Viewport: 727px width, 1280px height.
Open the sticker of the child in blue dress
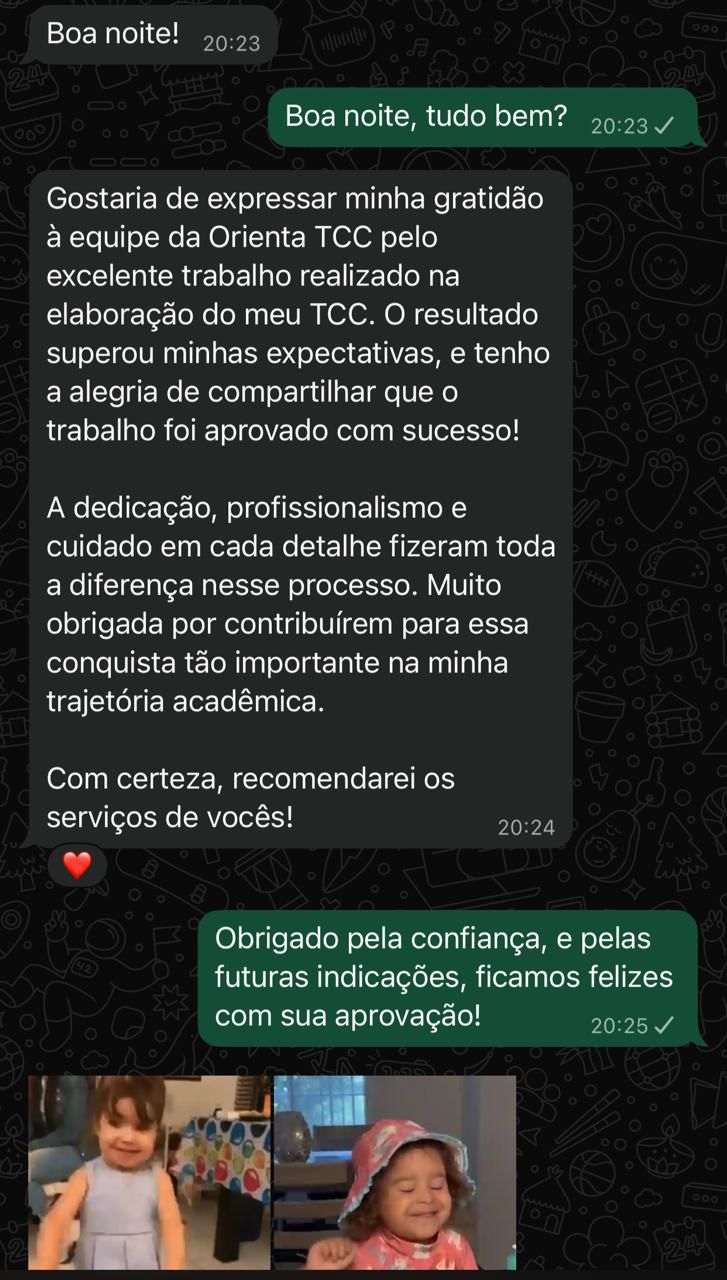149,1172
